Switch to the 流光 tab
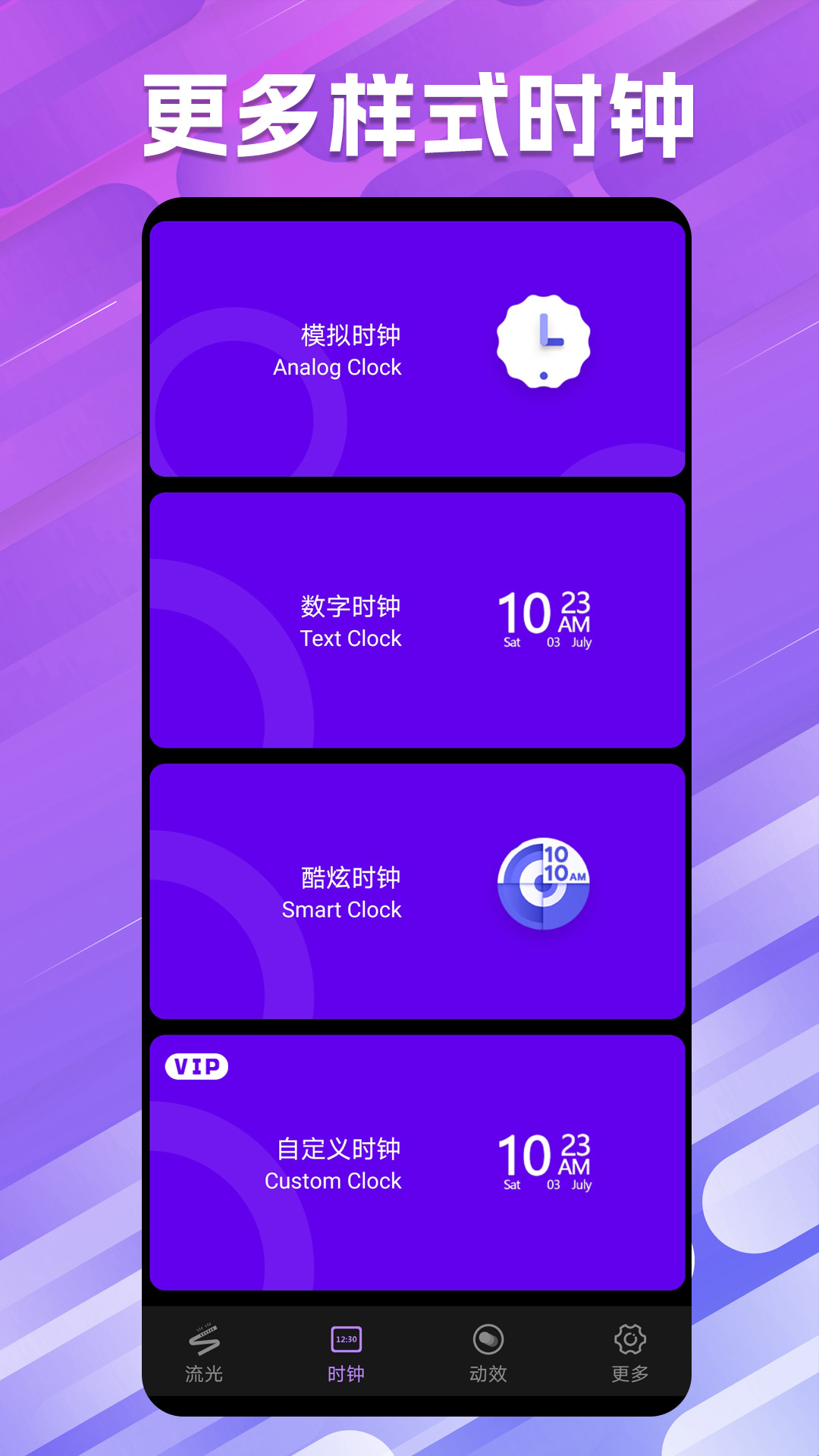The image size is (819, 1456). [202, 1357]
